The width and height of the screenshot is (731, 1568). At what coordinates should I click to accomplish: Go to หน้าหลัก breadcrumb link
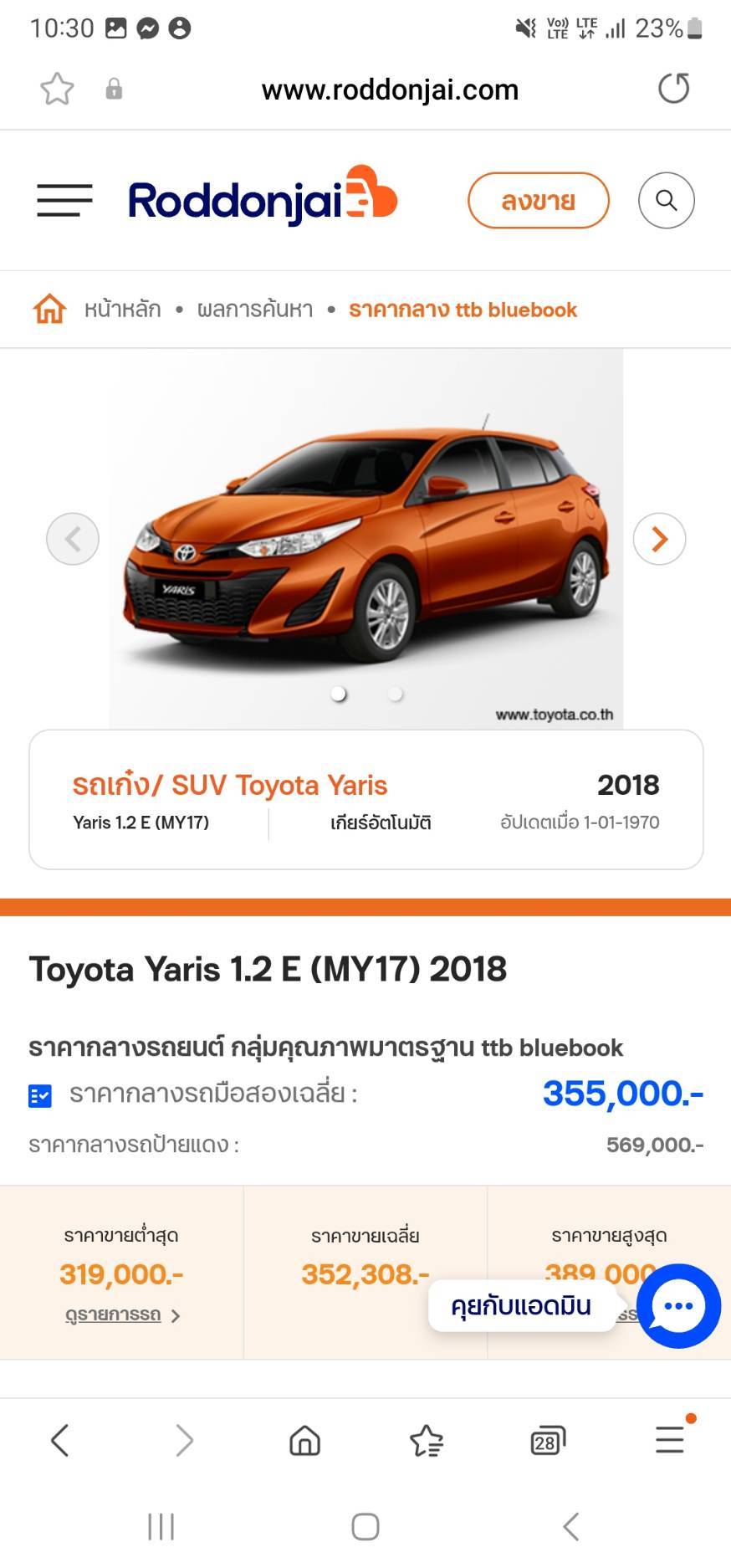coord(122,310)
